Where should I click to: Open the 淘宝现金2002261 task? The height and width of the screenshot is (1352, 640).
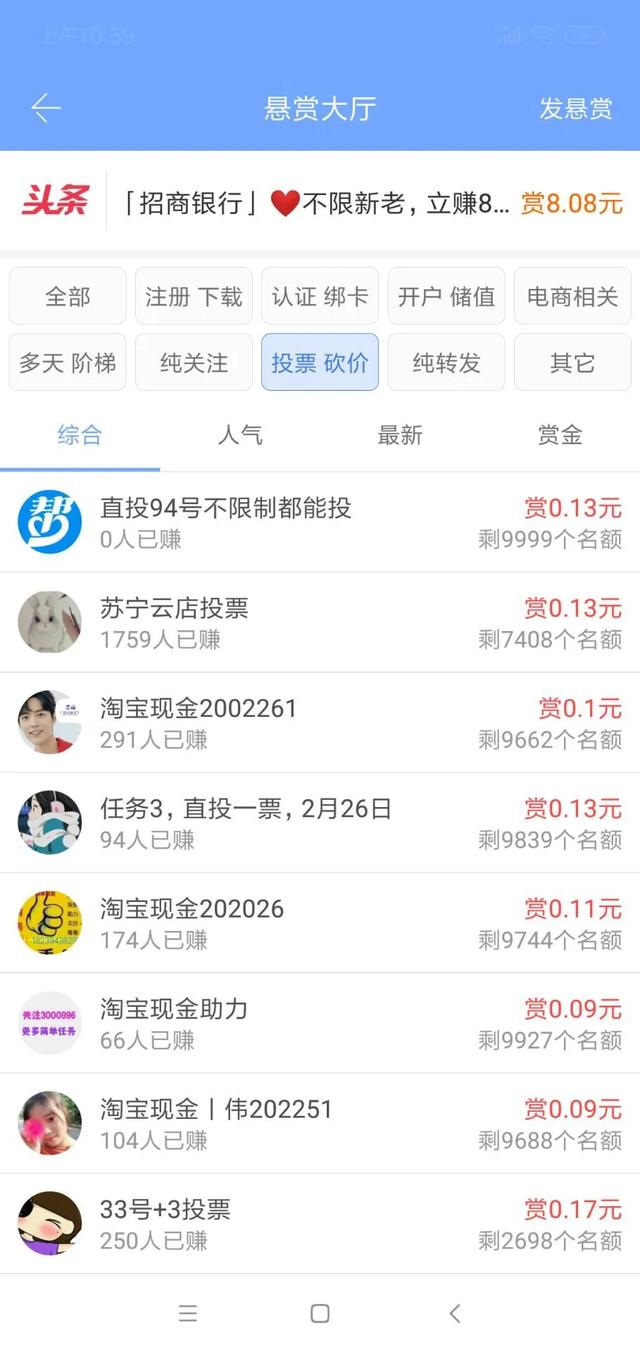(320, 722)
